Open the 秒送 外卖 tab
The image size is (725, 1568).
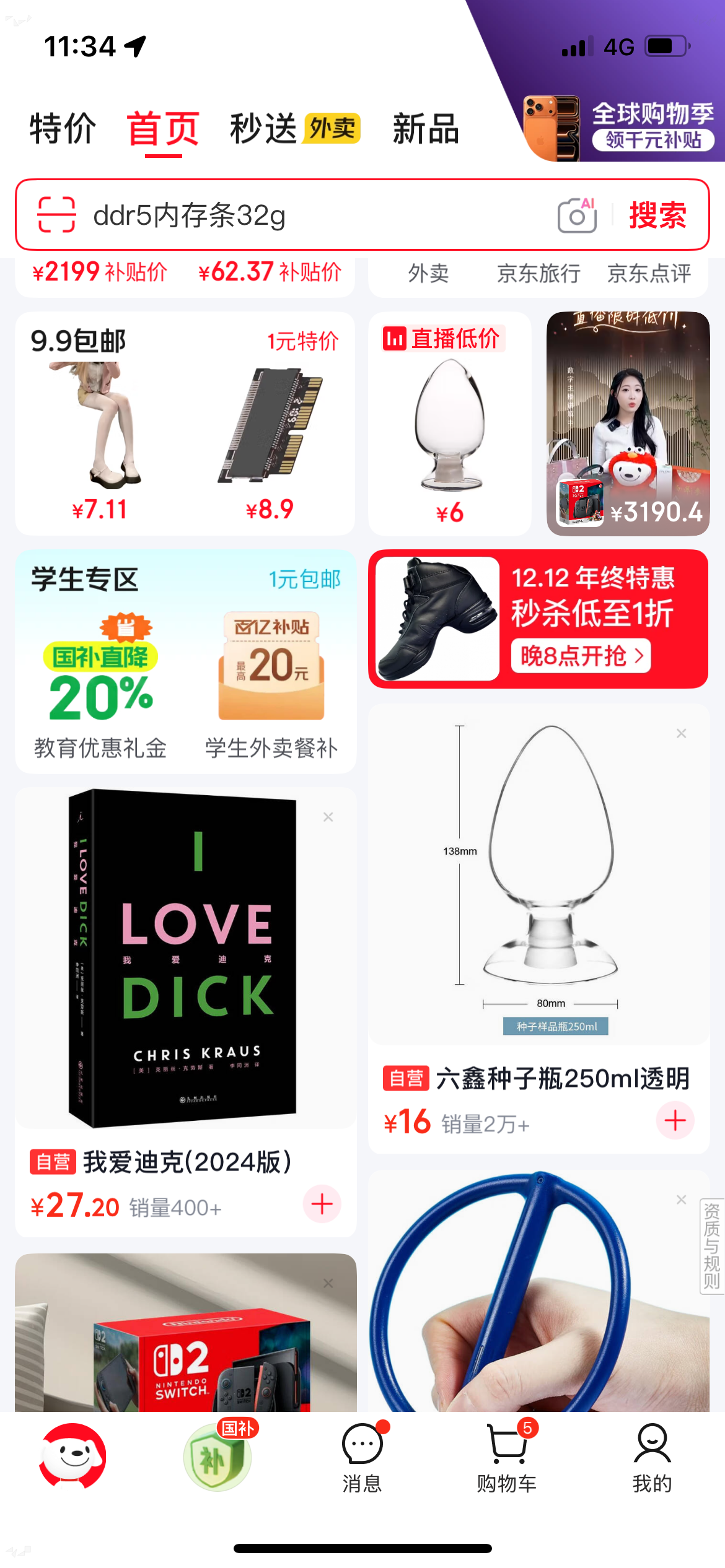tap(294, 129)
